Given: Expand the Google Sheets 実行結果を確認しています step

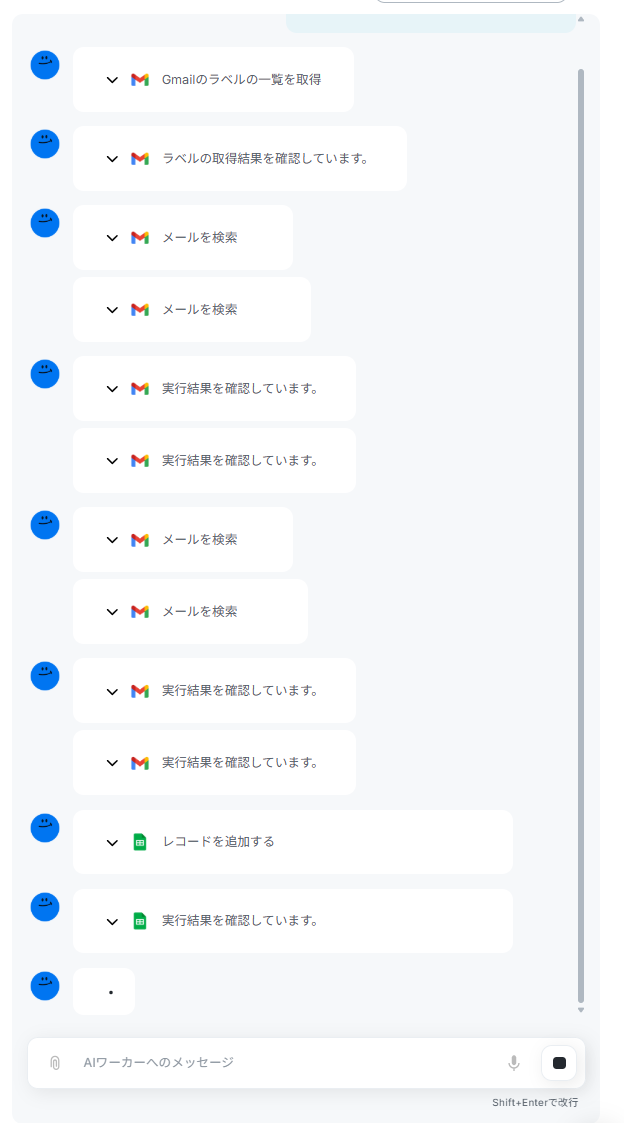Looking at the screenshot, I should 112,921.
